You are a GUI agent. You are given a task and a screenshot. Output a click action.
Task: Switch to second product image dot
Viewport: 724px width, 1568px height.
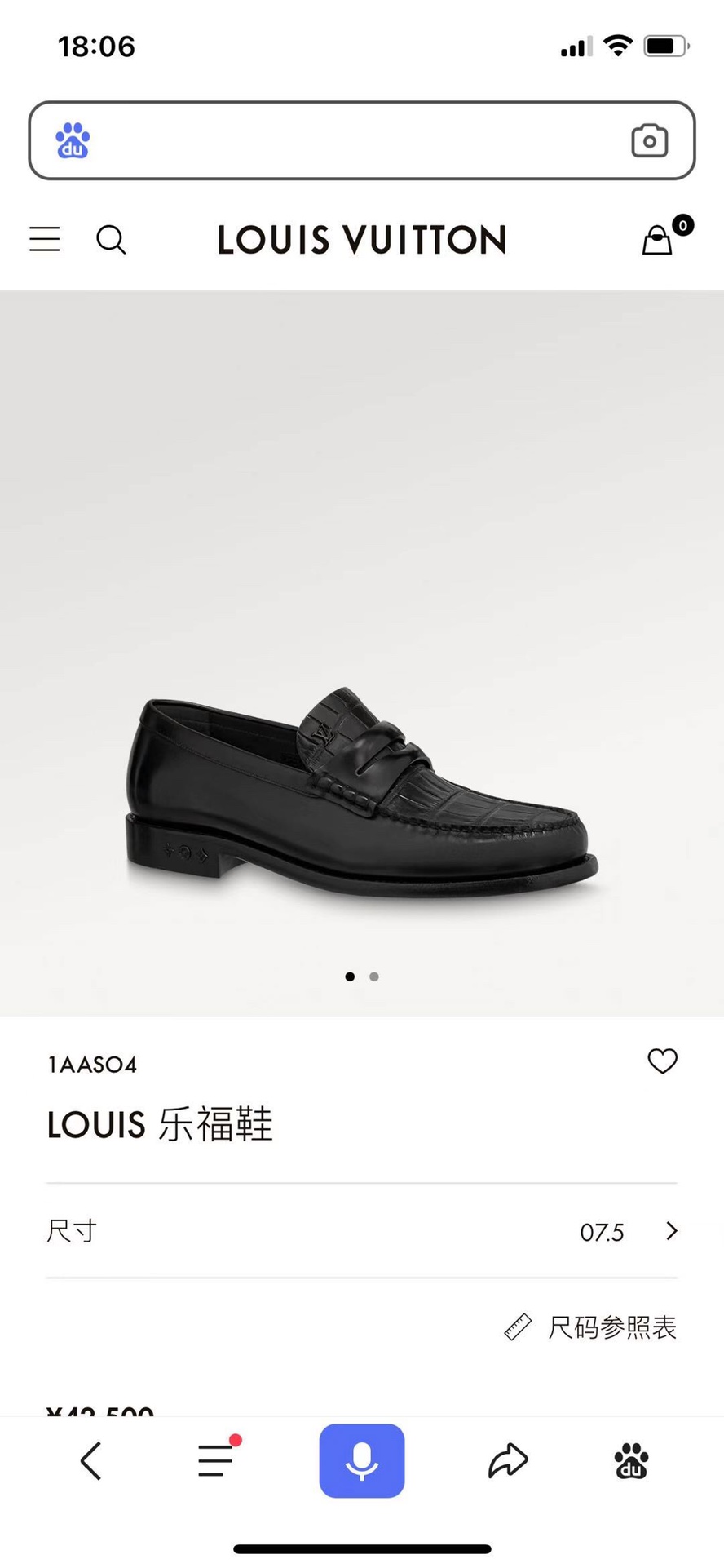pos(374,977)
